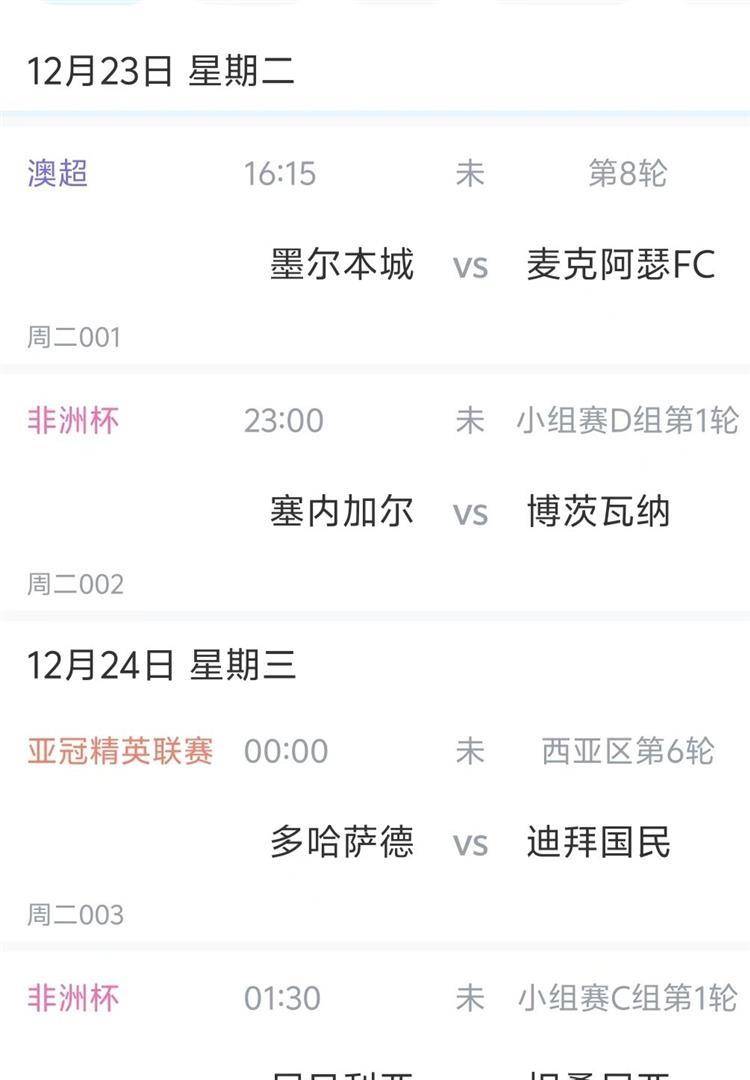Screen dimensions: 750x1080
Task: Toggle the 未 status on the 澳超 match
Action: coord(470,174)
